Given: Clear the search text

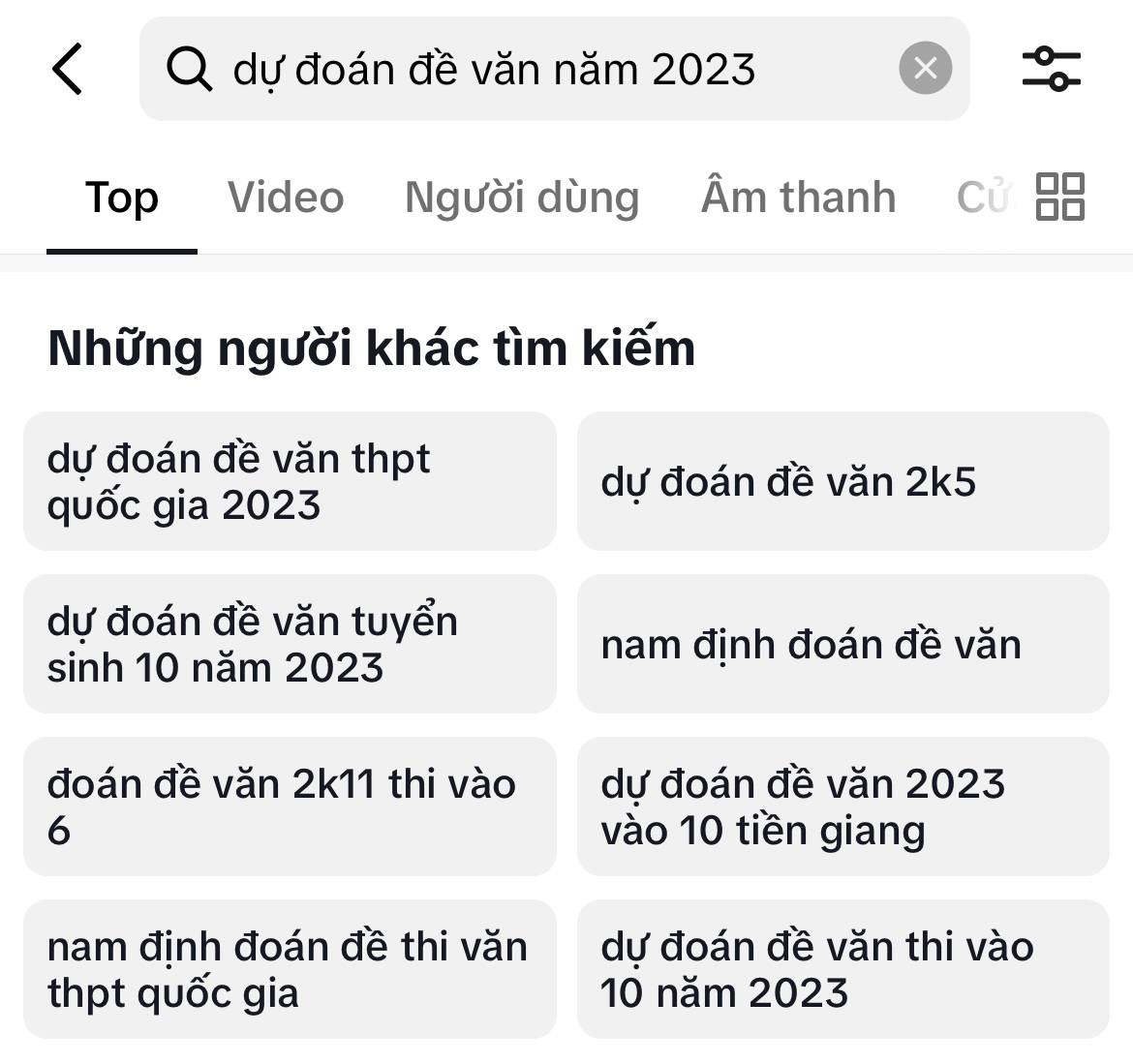Looking at the screenshot, I should [x=925, y=69].
